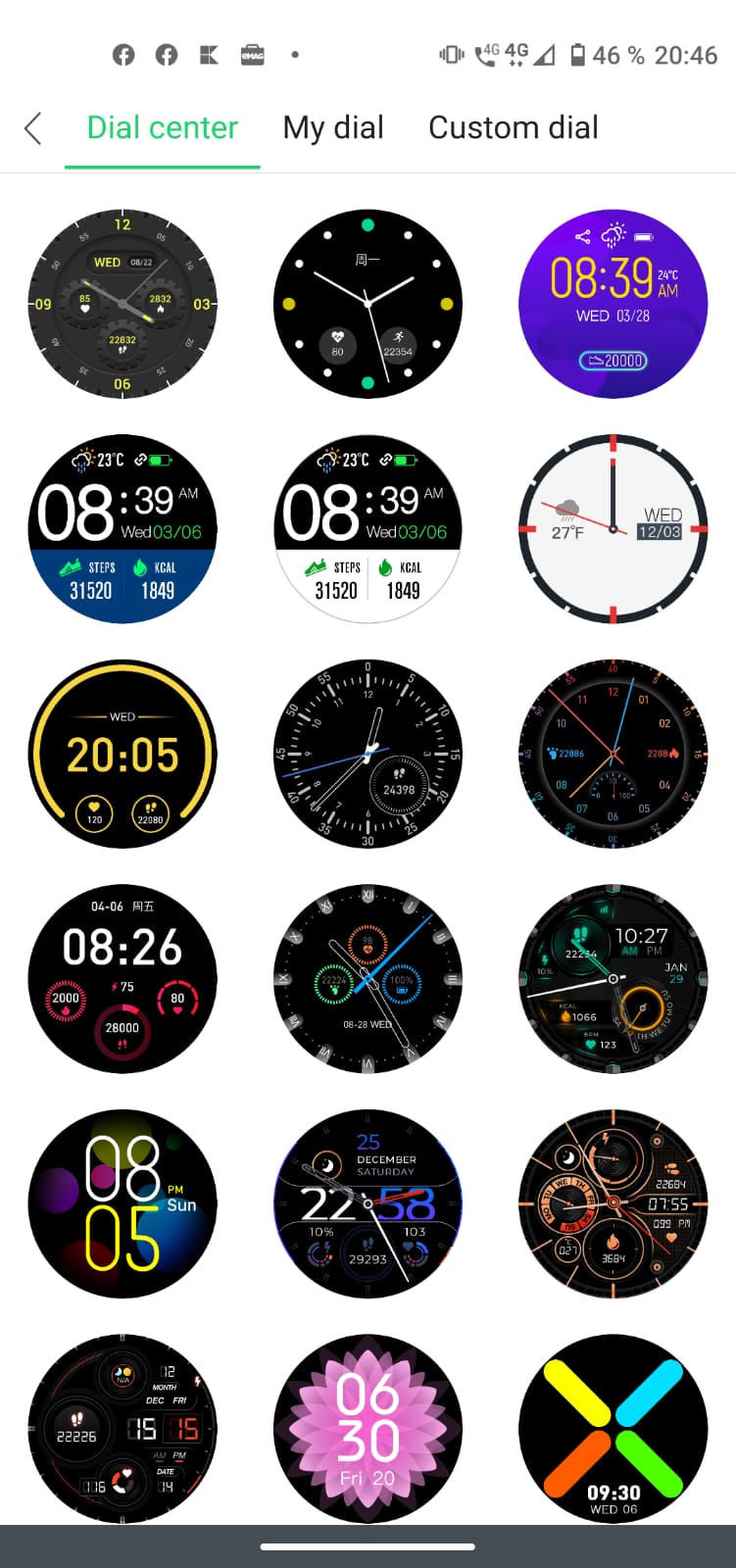The image size is (736, 1568).
Task: Open the 25 December Saturday watch face
Action: click(x=368, y=1203)
